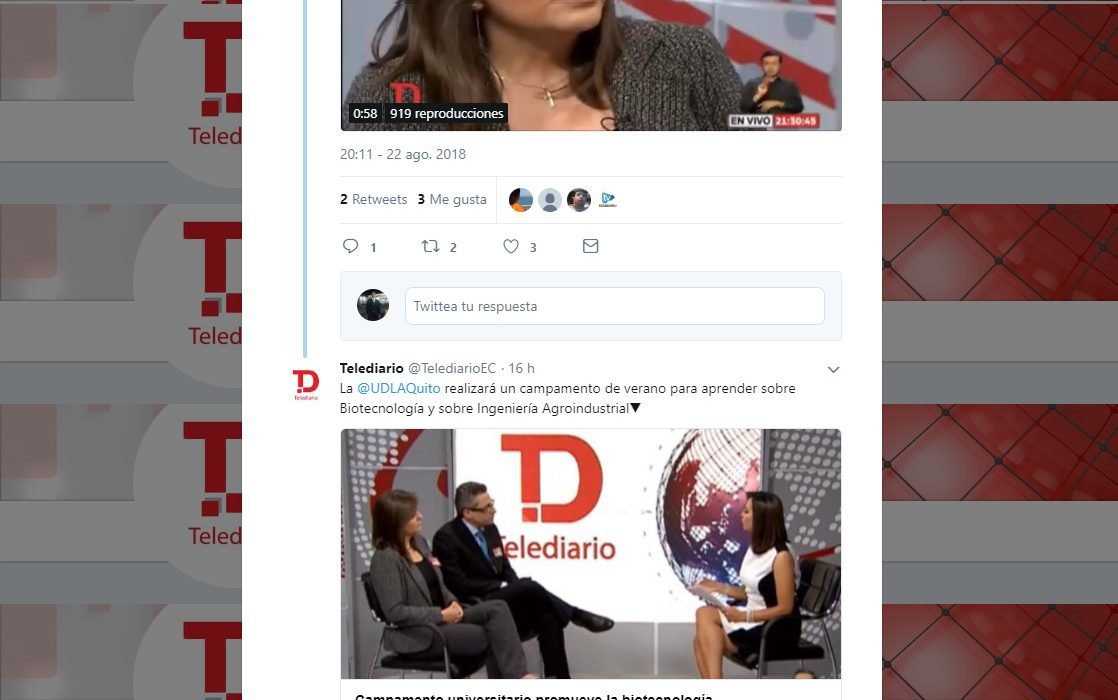Like the tweet with heart icon
Image resolution: width=1118 pixels, height=700 pixels.
511,246
